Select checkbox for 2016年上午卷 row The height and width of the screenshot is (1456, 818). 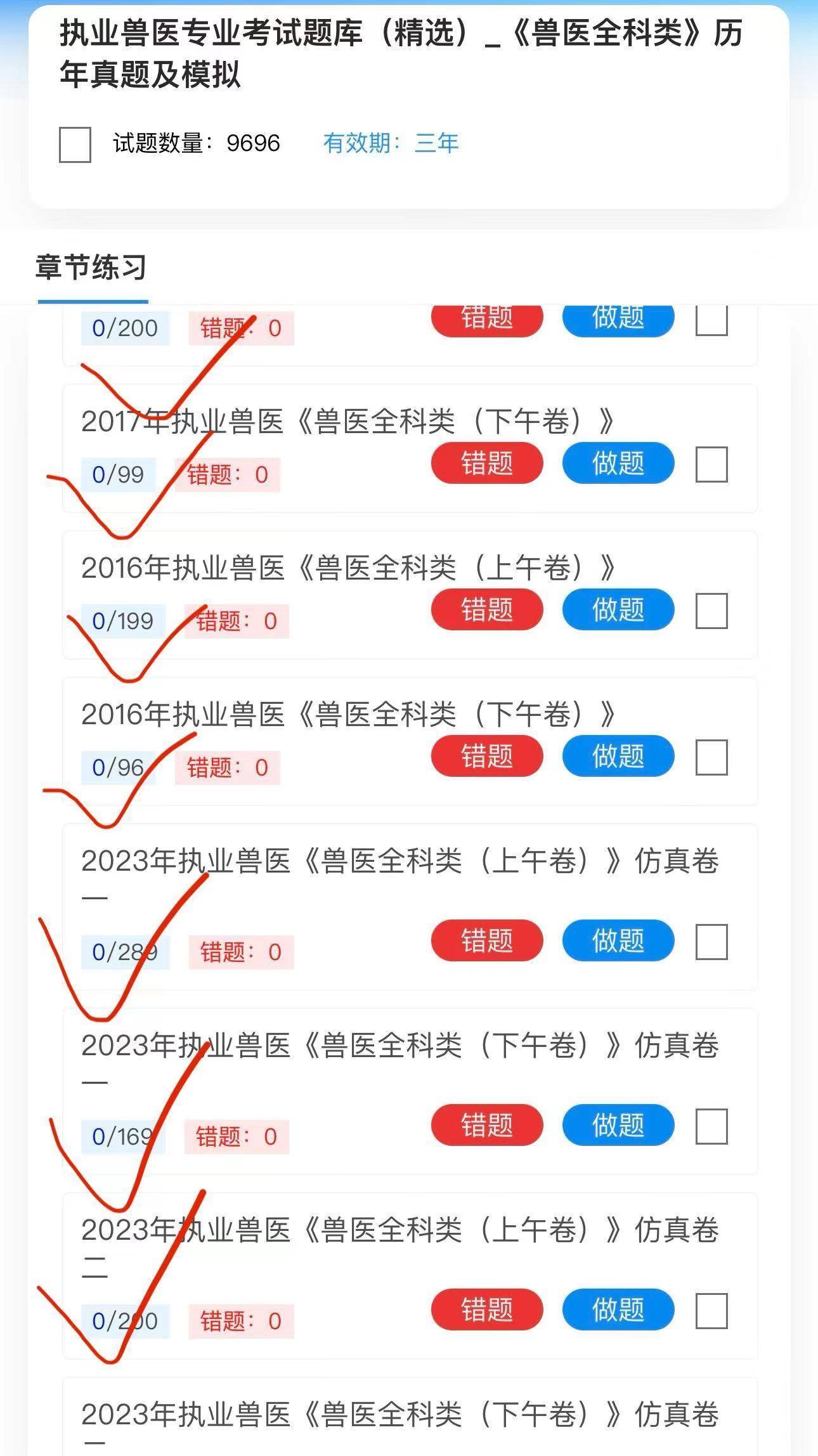713,609
